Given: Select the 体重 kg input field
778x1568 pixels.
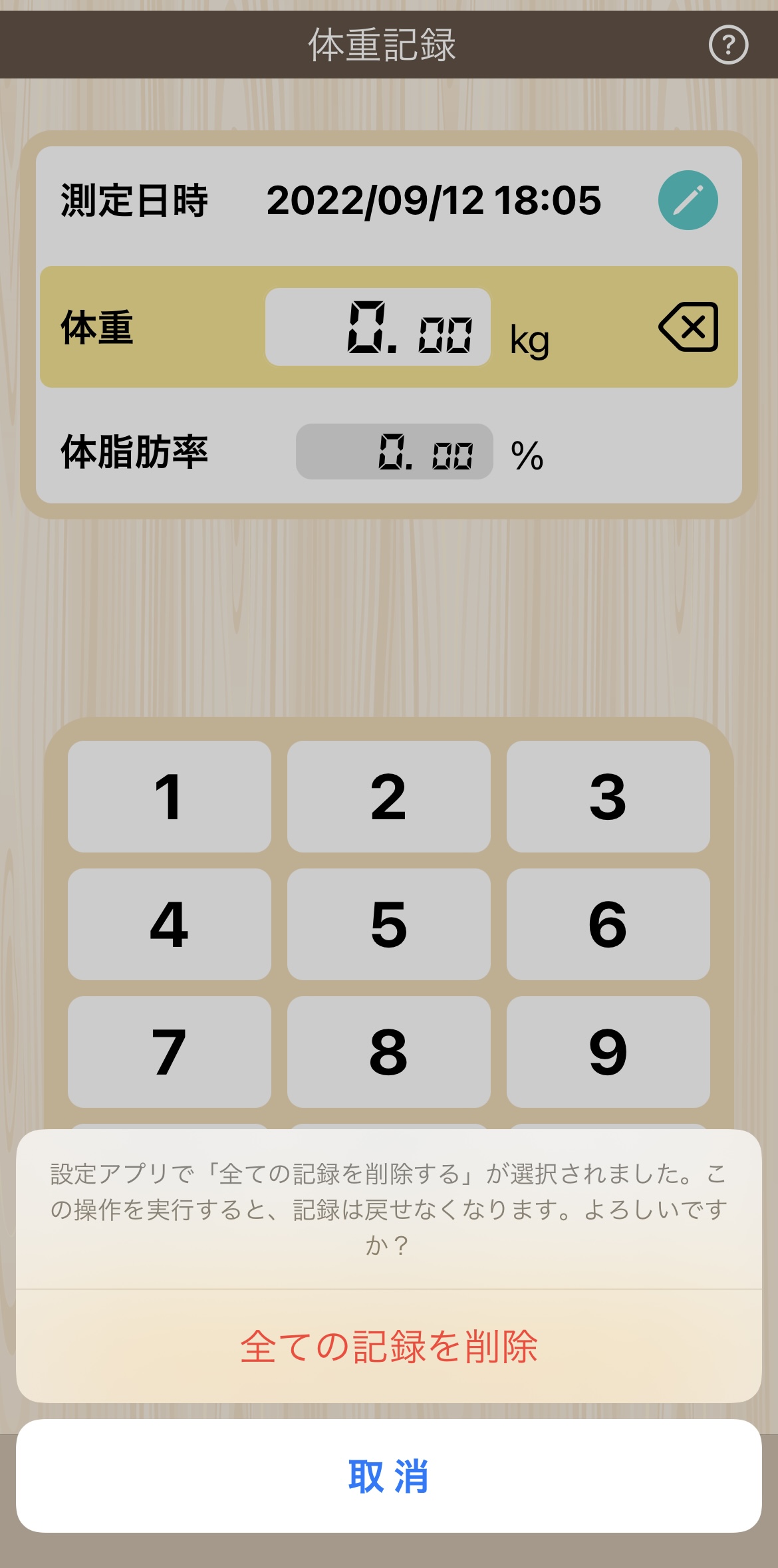Looking at the screenshot, I should tap(378, 327).
